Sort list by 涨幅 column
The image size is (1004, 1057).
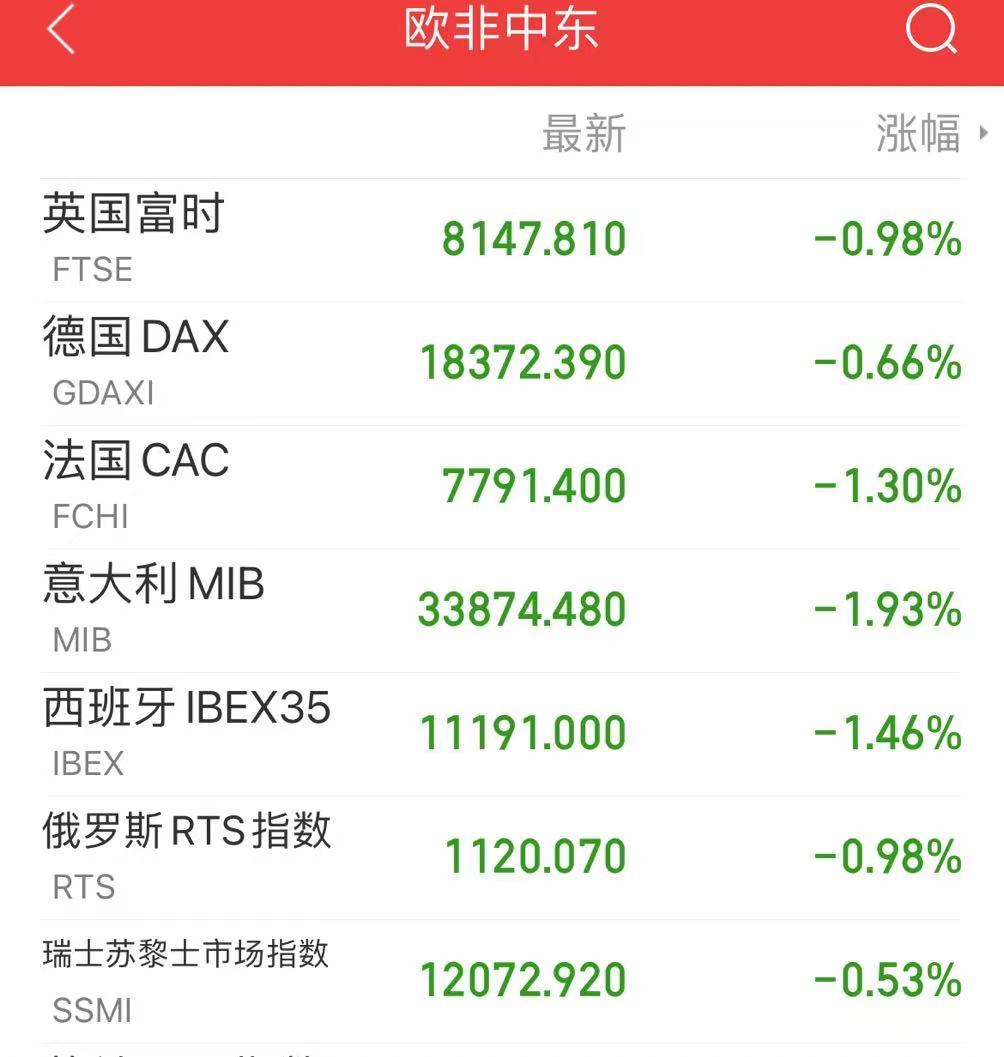point(920,134)
